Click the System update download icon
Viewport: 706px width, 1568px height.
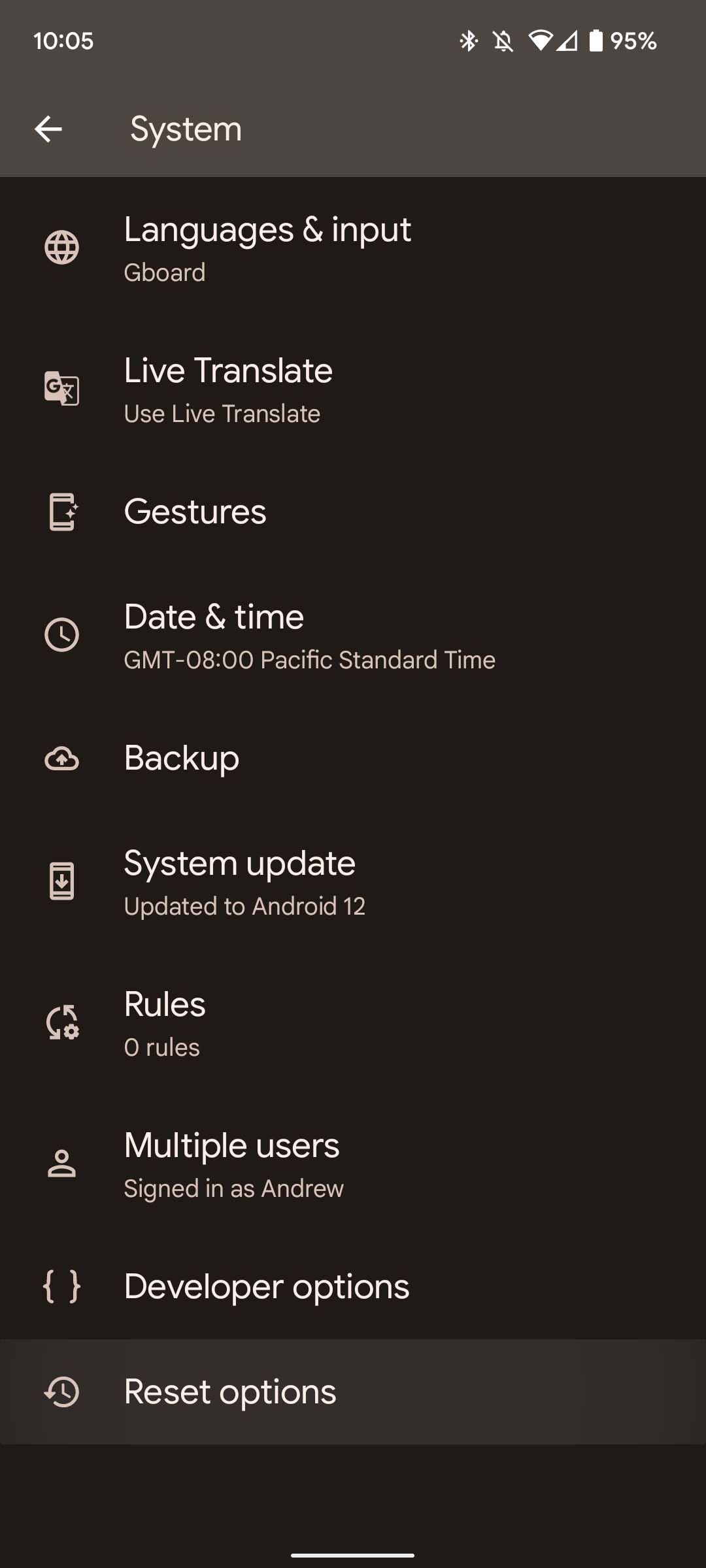[62, 881]
